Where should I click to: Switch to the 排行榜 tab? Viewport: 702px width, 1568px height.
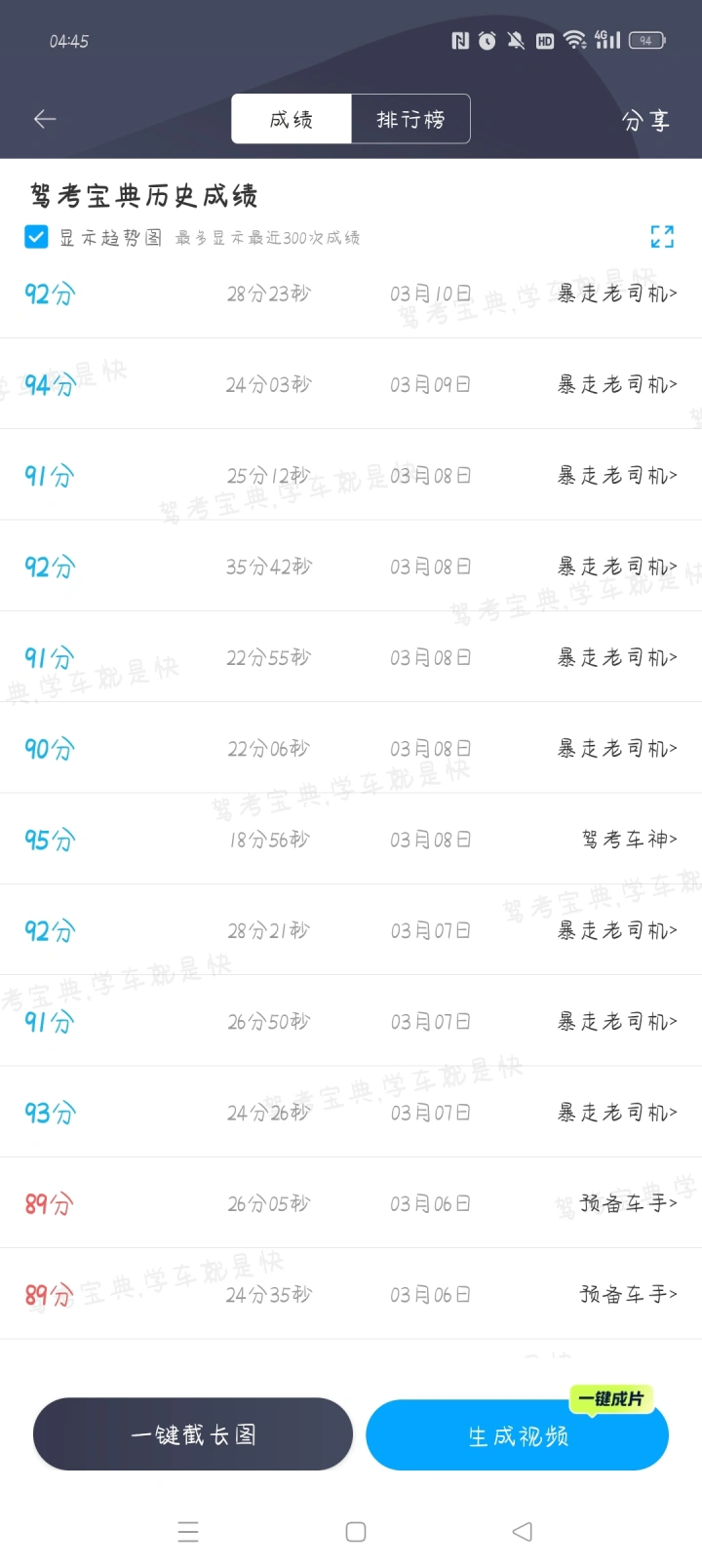[x=410, y=119]
